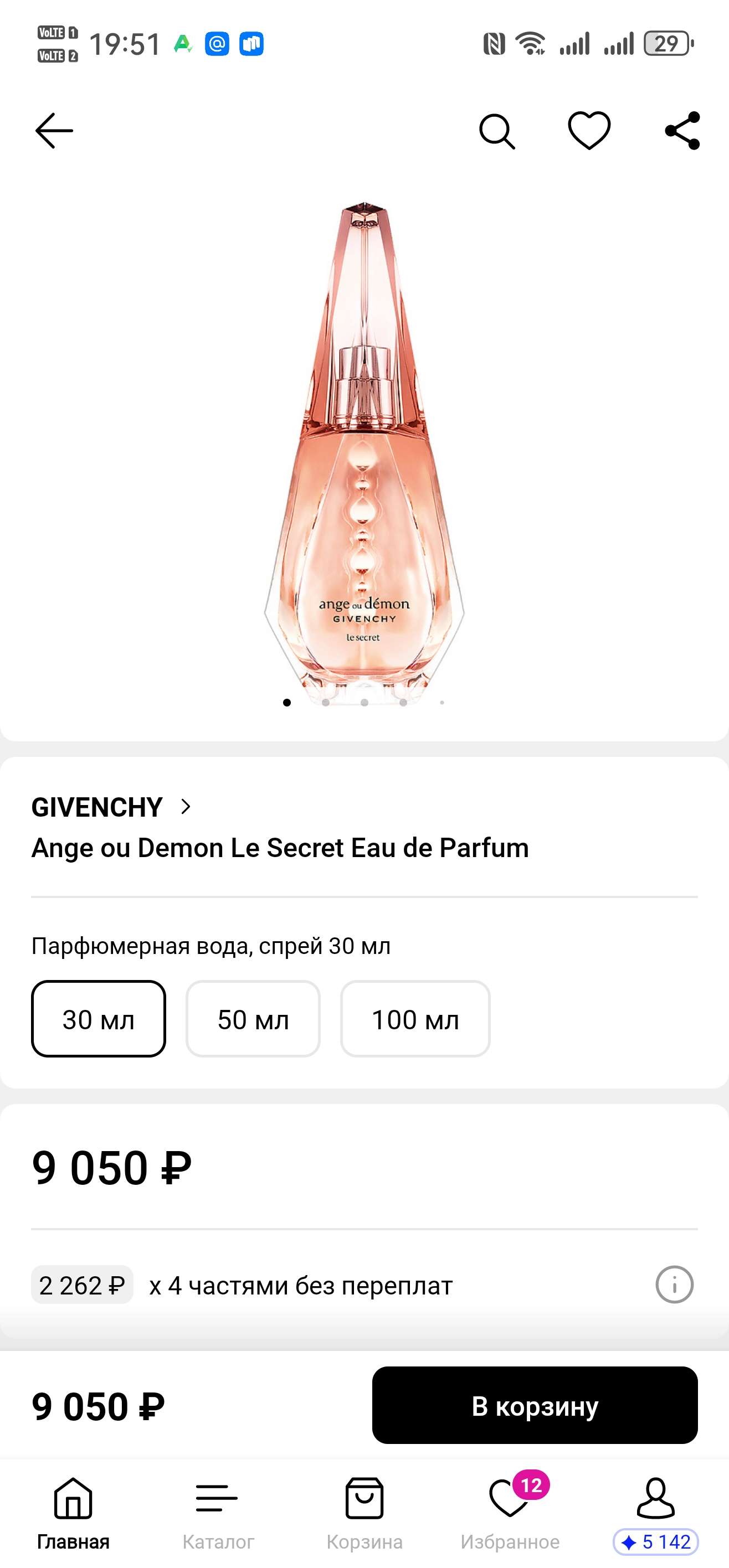Open search with the magnifier icon
729x1568 pixels.
tap(497, 131)
